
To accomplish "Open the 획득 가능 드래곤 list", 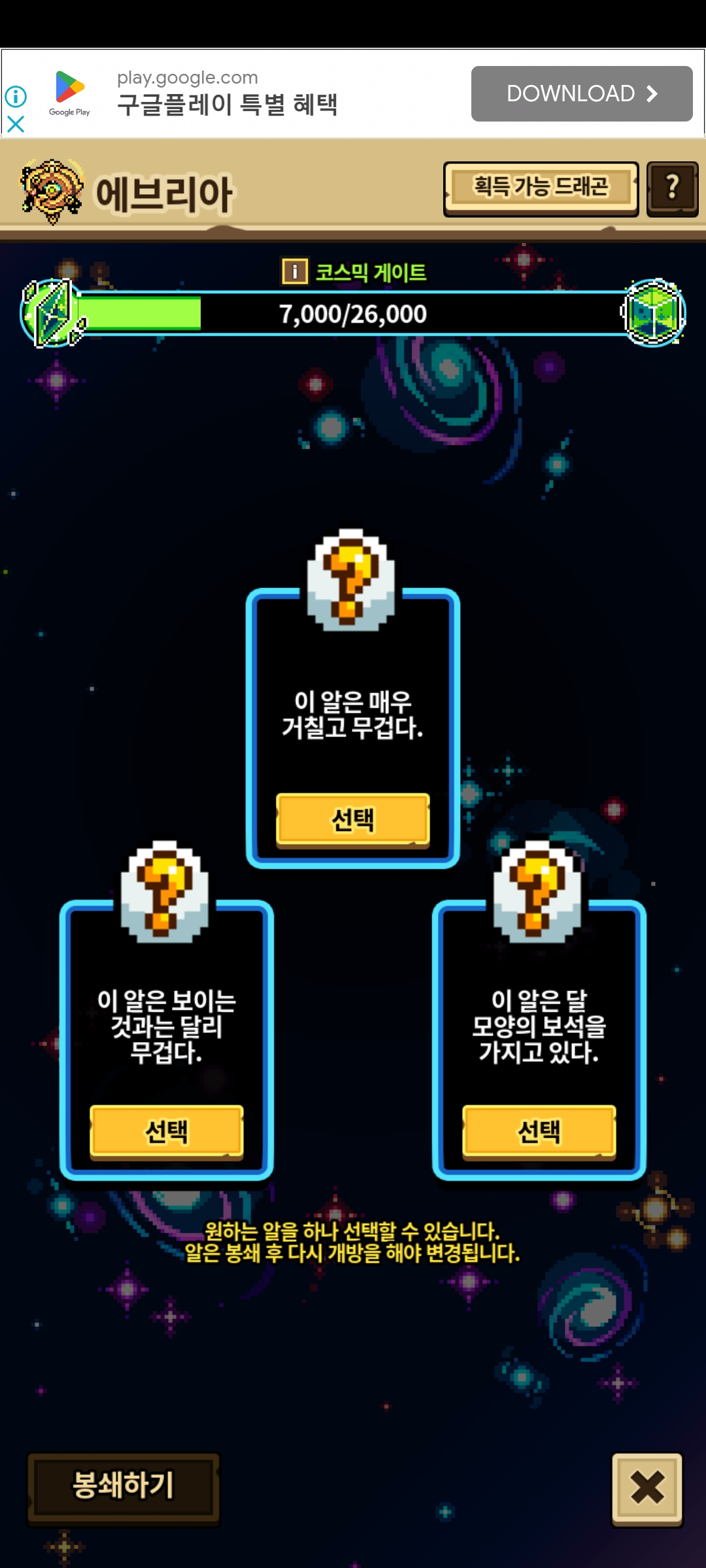I will [541, 188].
